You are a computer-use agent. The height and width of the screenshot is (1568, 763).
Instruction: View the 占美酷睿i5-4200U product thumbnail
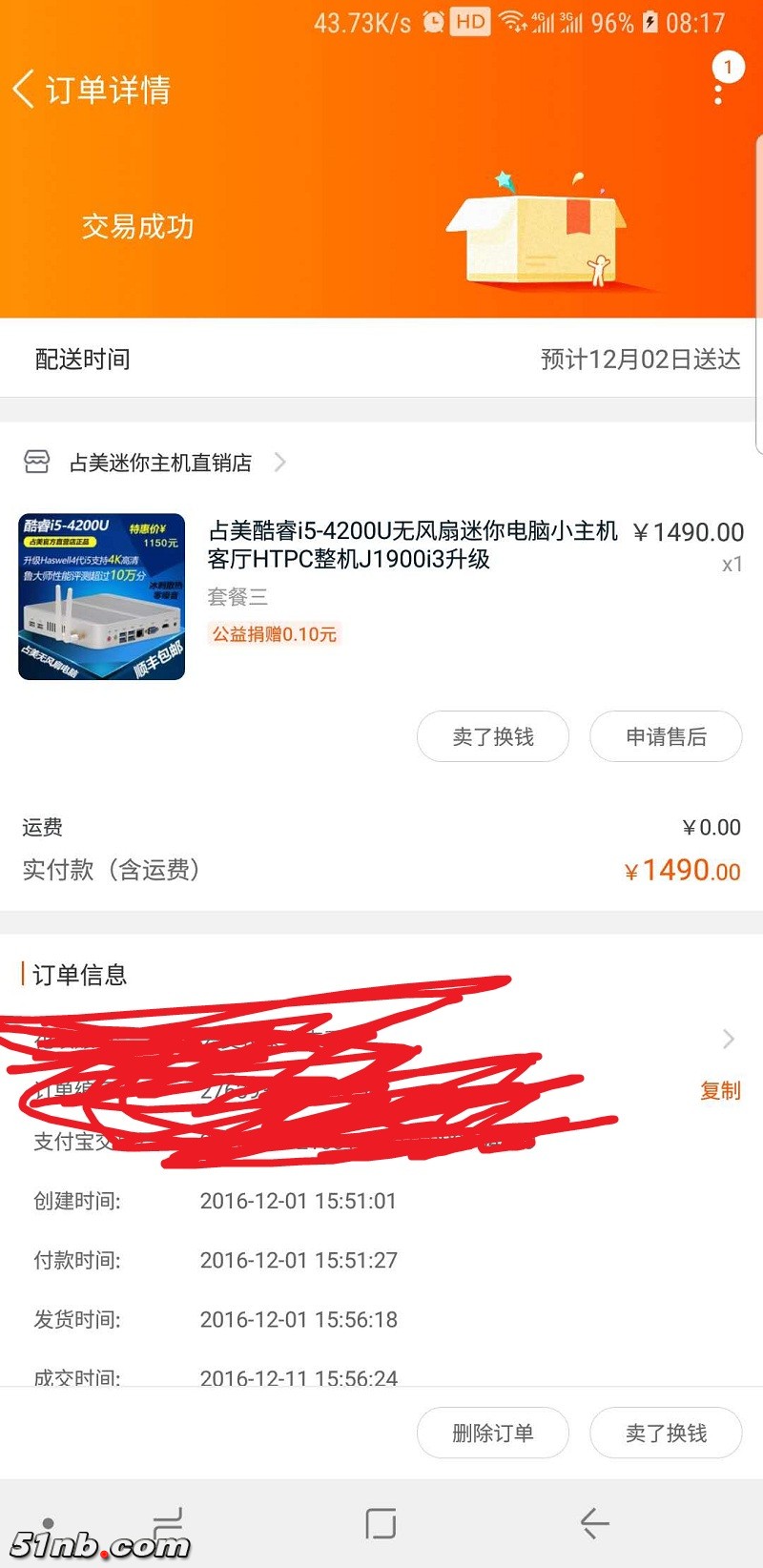click(x=102, y=596)
